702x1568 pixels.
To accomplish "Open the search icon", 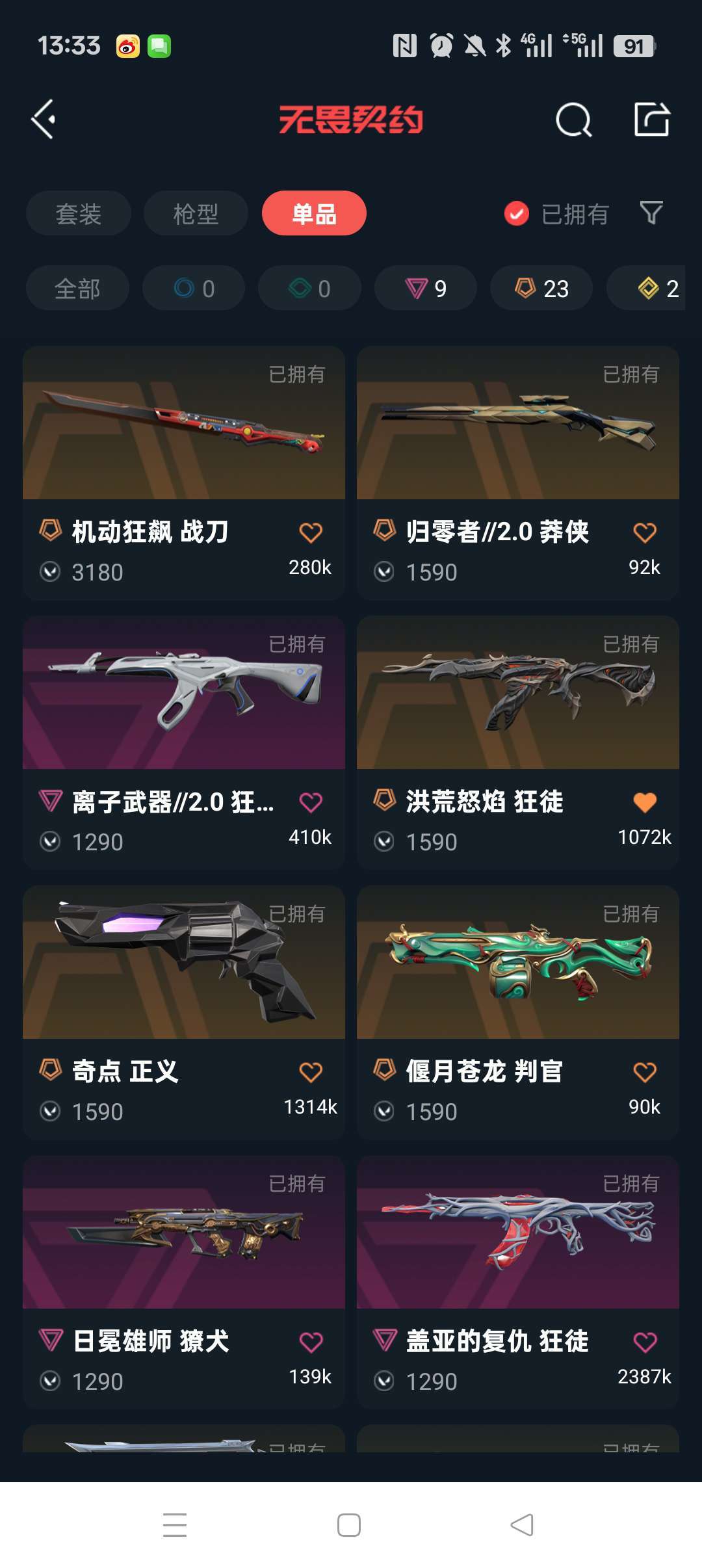I will click(573, 120).
